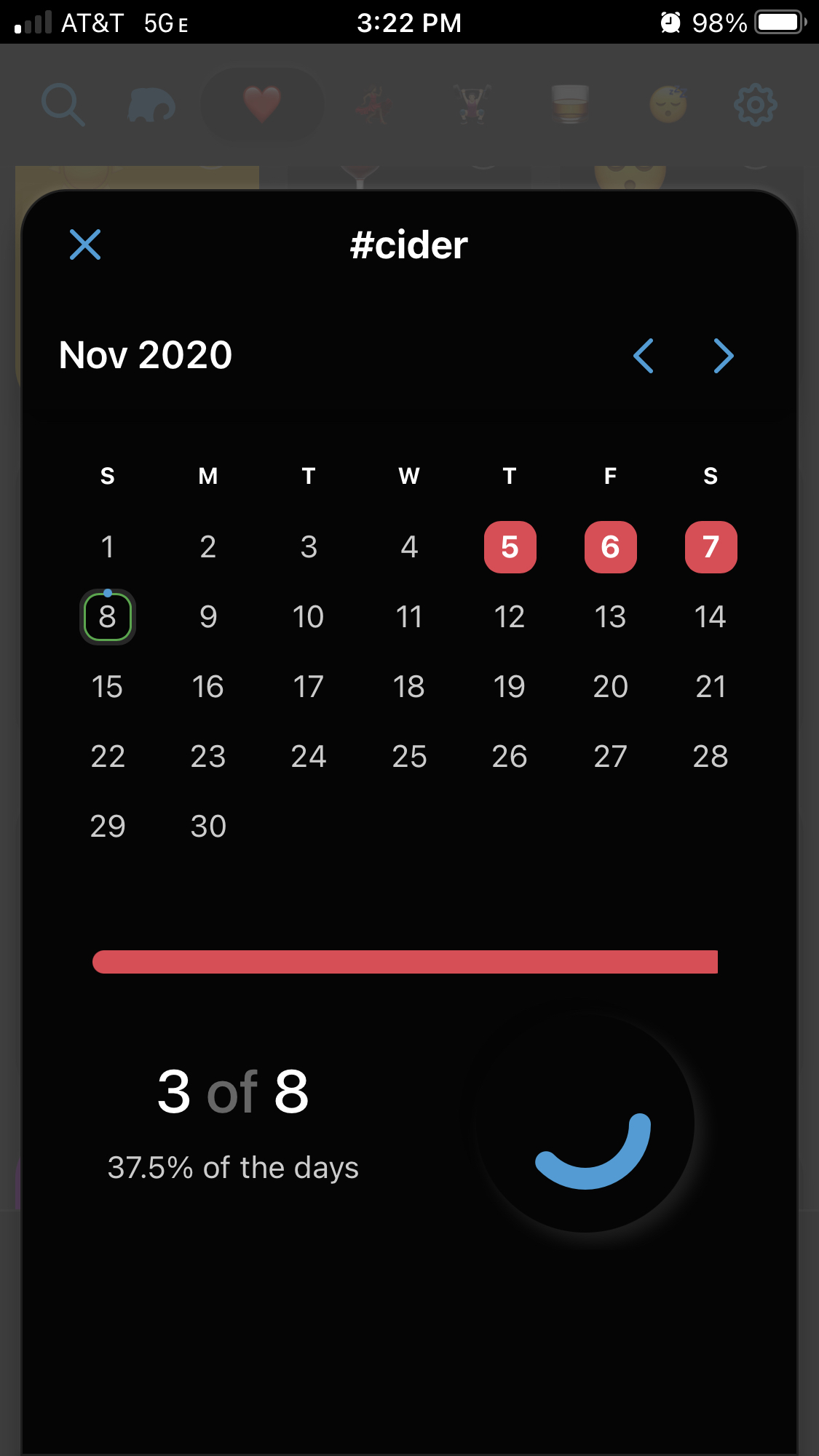Choose November 12 in the calendar
The width and height of the screenshot is (819, 1456).
point(510,617)
